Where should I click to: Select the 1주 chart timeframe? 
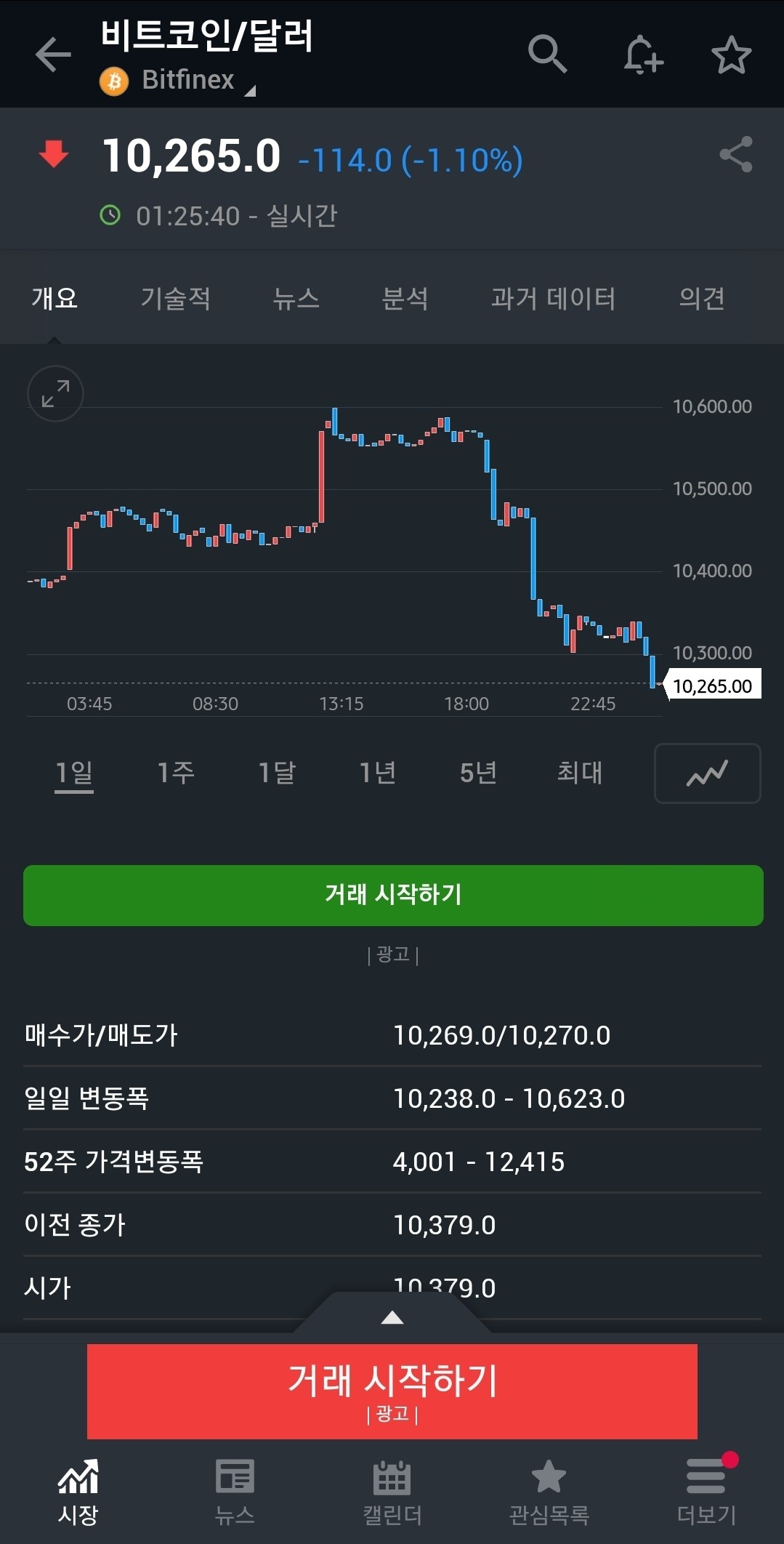pos(175,773)
